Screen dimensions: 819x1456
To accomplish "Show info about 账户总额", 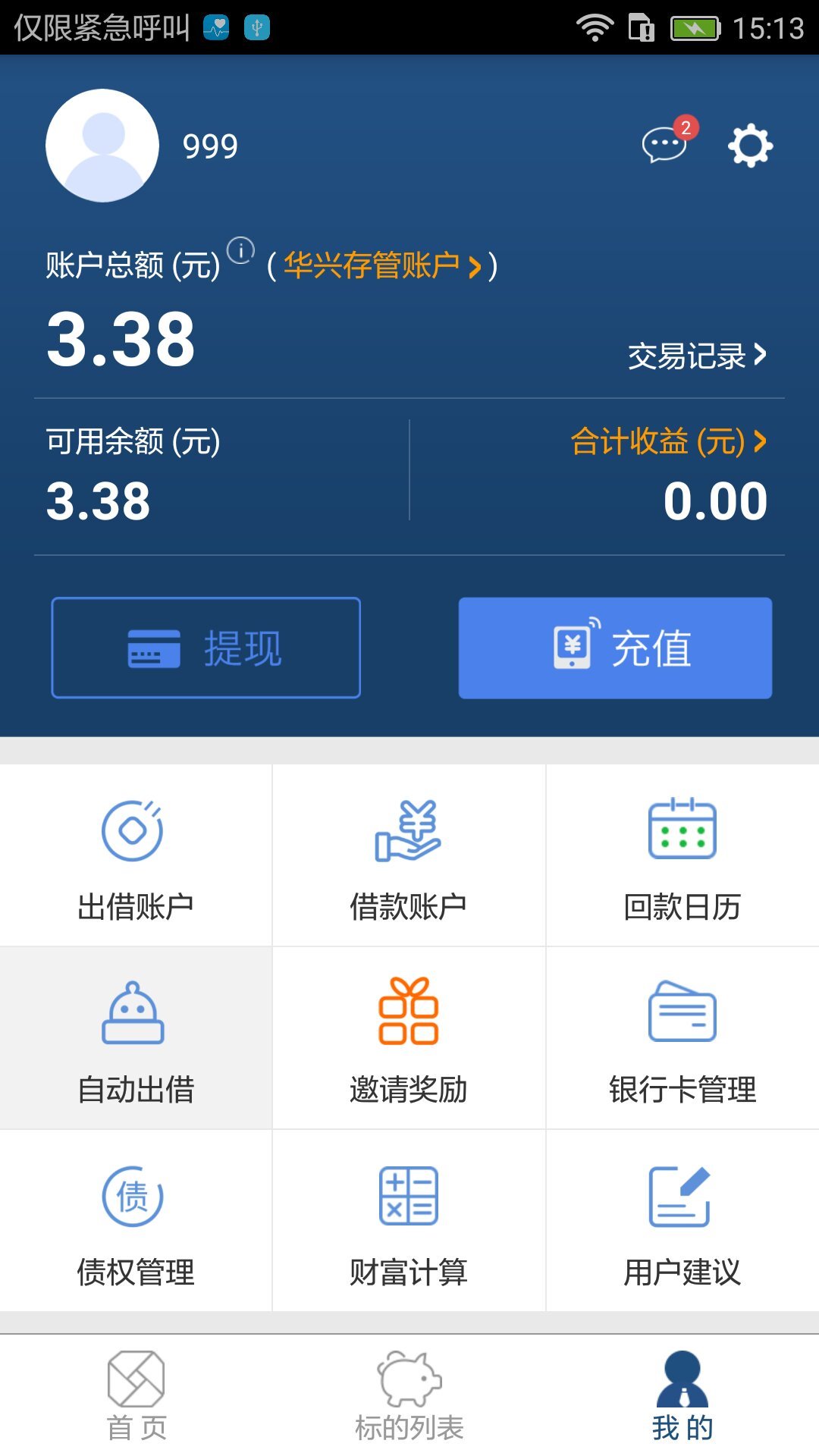I will tap(240, 250).
